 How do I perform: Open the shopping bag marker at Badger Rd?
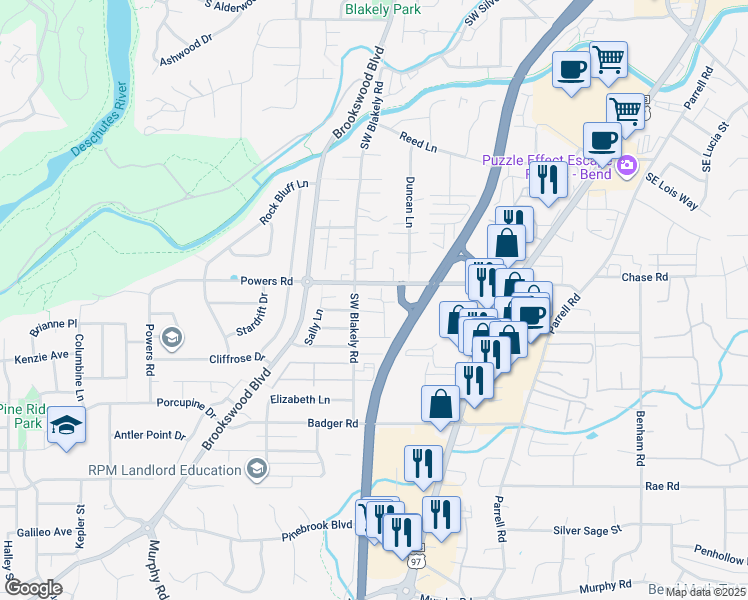click(440, 405)
